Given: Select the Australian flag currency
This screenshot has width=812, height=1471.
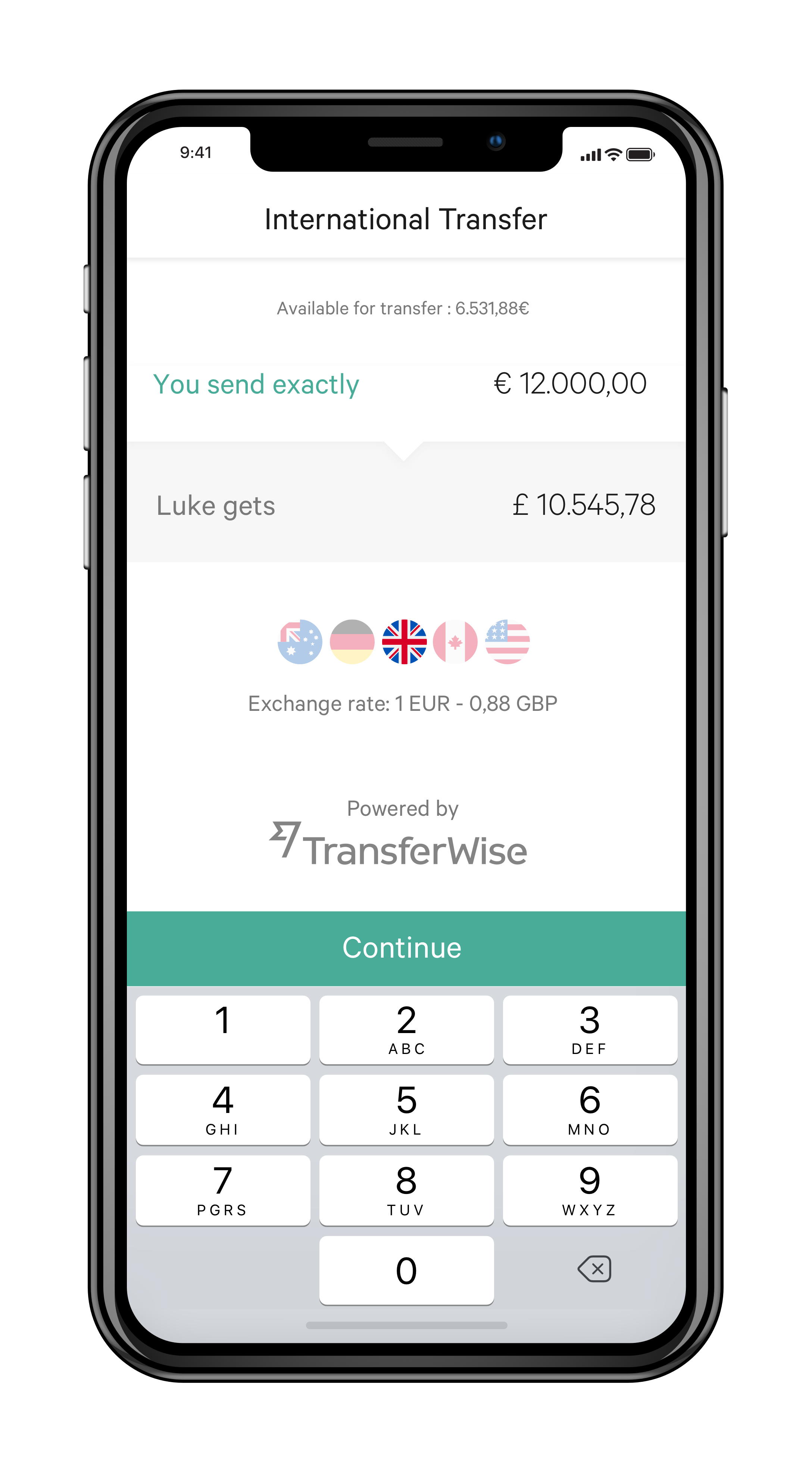Looking at the screenshot, I should point(300,641).
